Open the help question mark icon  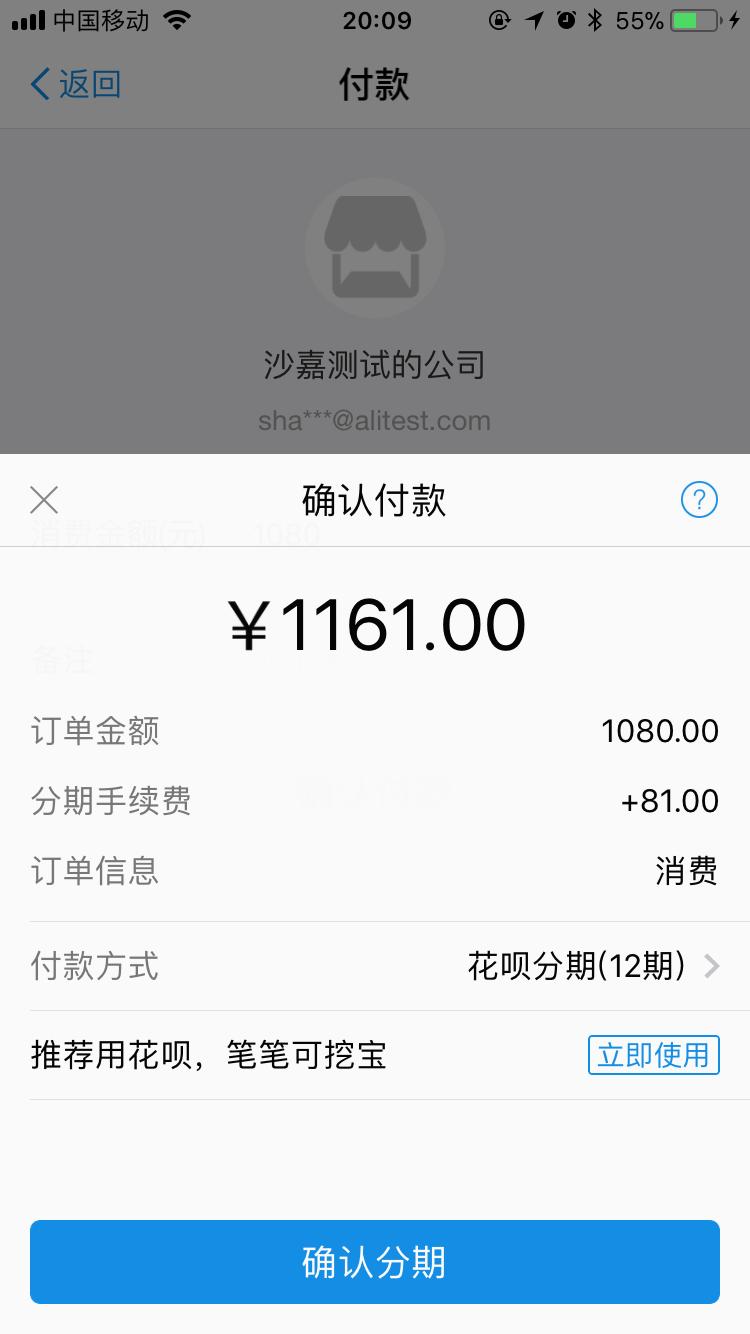699,500
